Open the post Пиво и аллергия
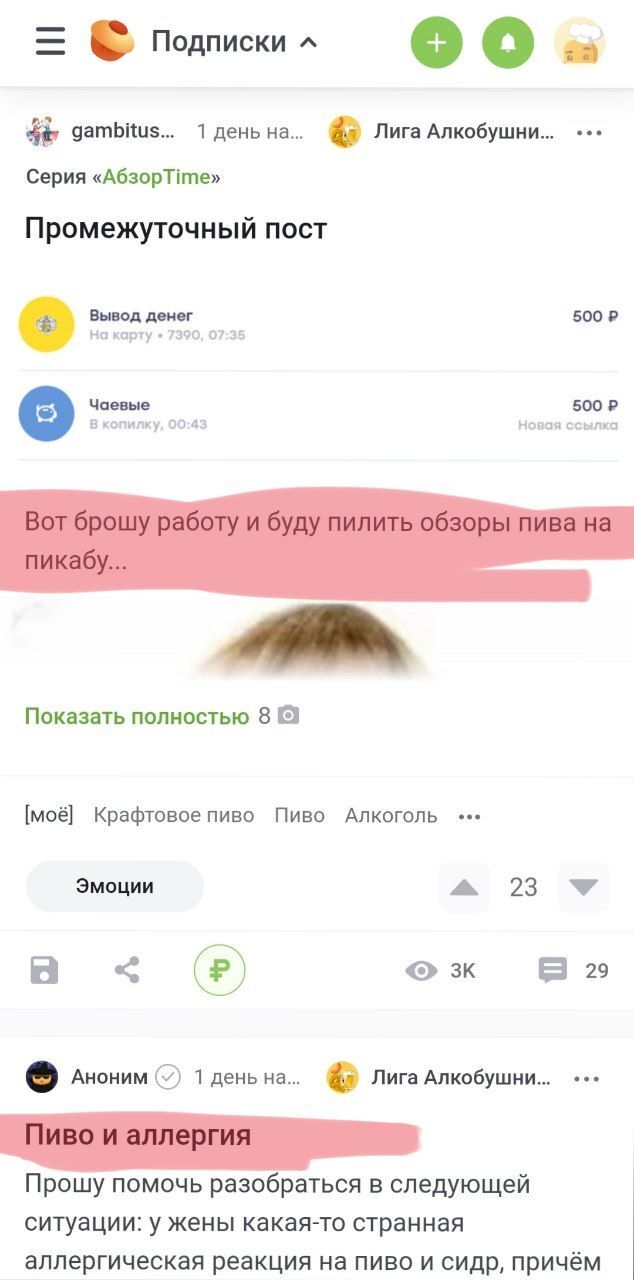This screenshot has height=1280, width=634. pyautogui.click(x=138, y=1136)
